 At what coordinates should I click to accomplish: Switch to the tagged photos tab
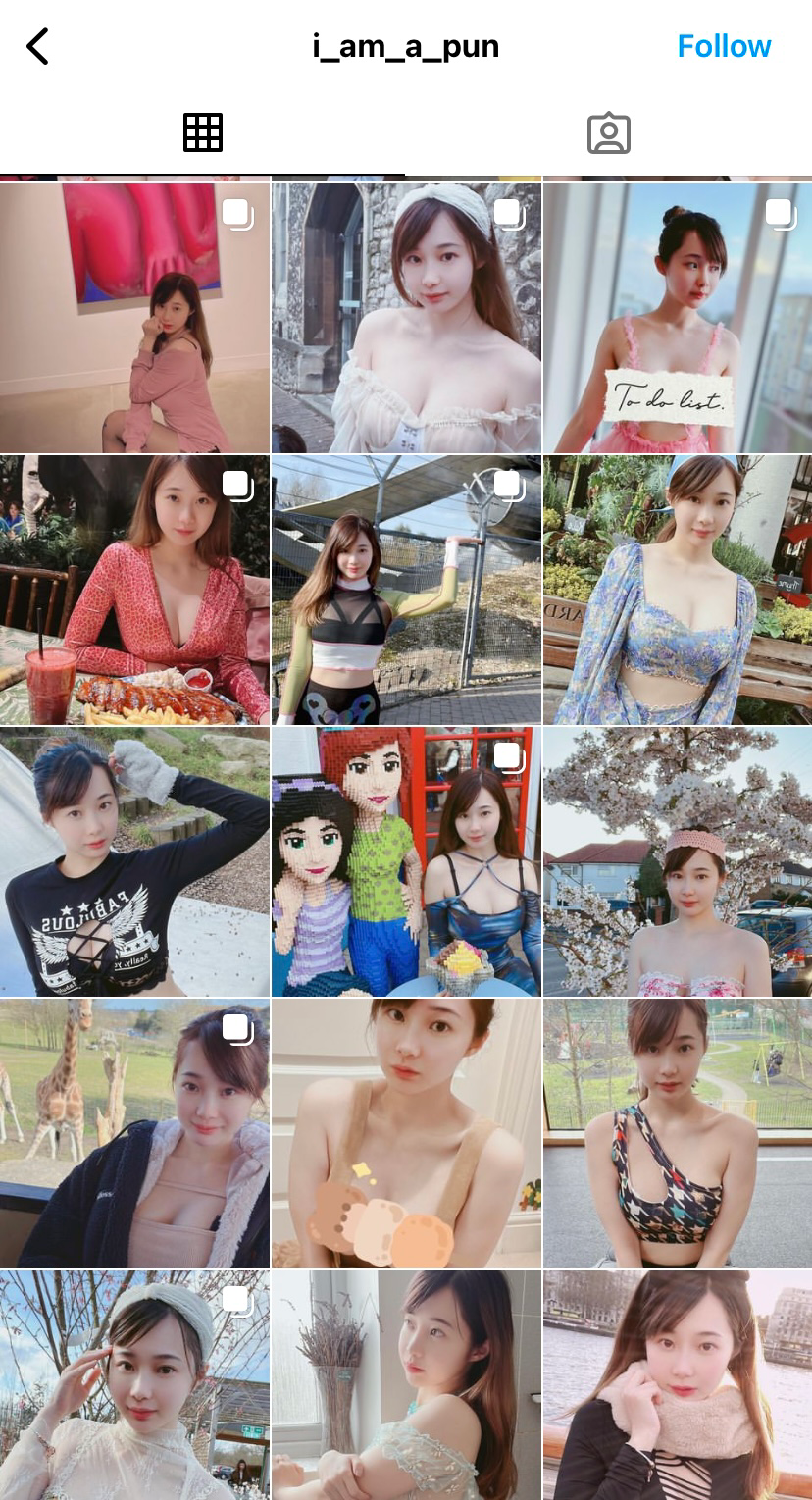click(608, 133)
